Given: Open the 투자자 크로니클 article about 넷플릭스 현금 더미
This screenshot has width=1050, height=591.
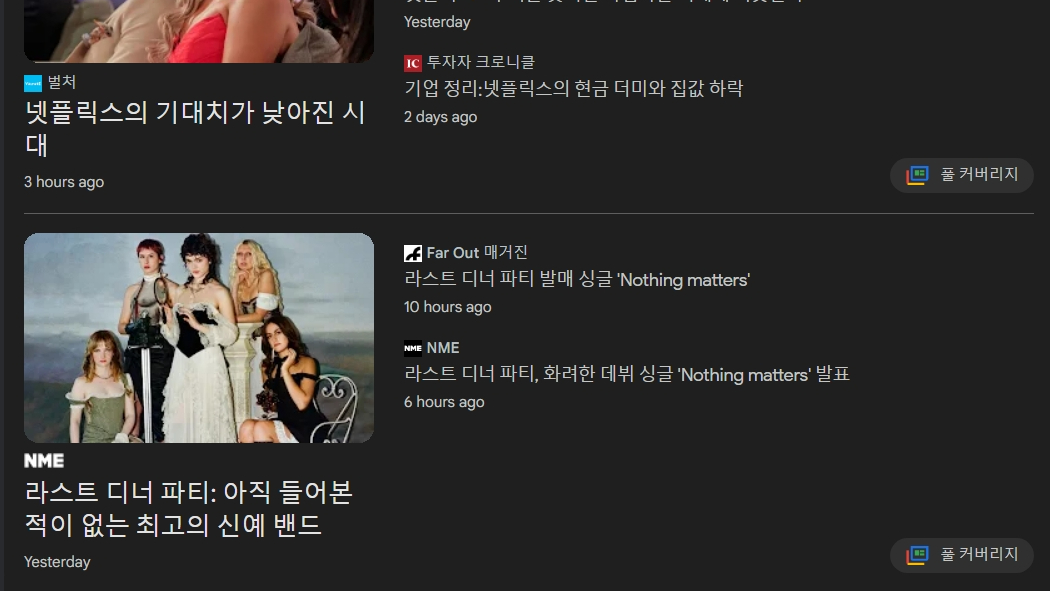Looking at the screenshot, I should pyautogui.click(x=573, y=89).
